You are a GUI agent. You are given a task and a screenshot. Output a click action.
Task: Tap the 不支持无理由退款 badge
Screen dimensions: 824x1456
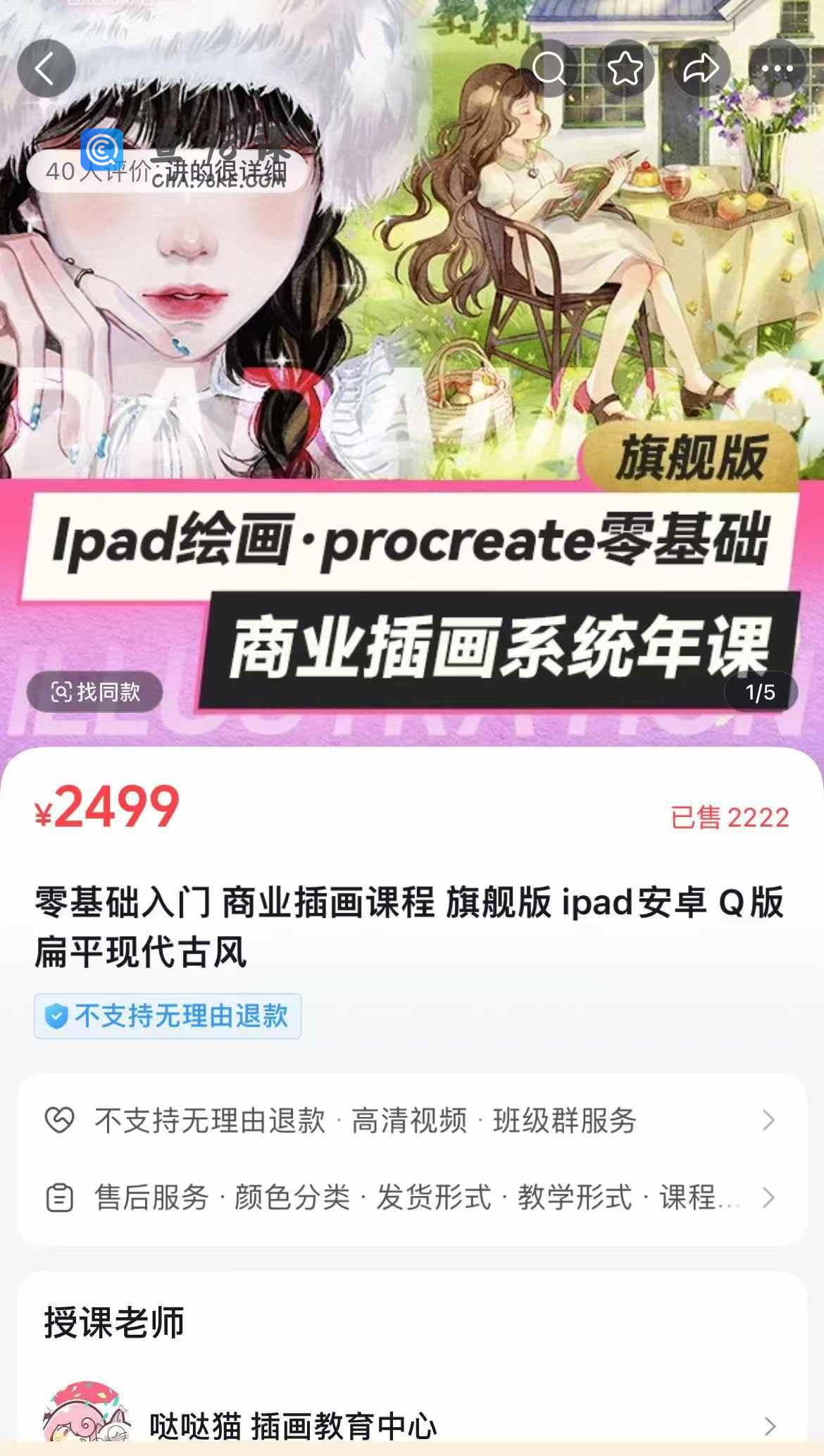point(168,1016)
